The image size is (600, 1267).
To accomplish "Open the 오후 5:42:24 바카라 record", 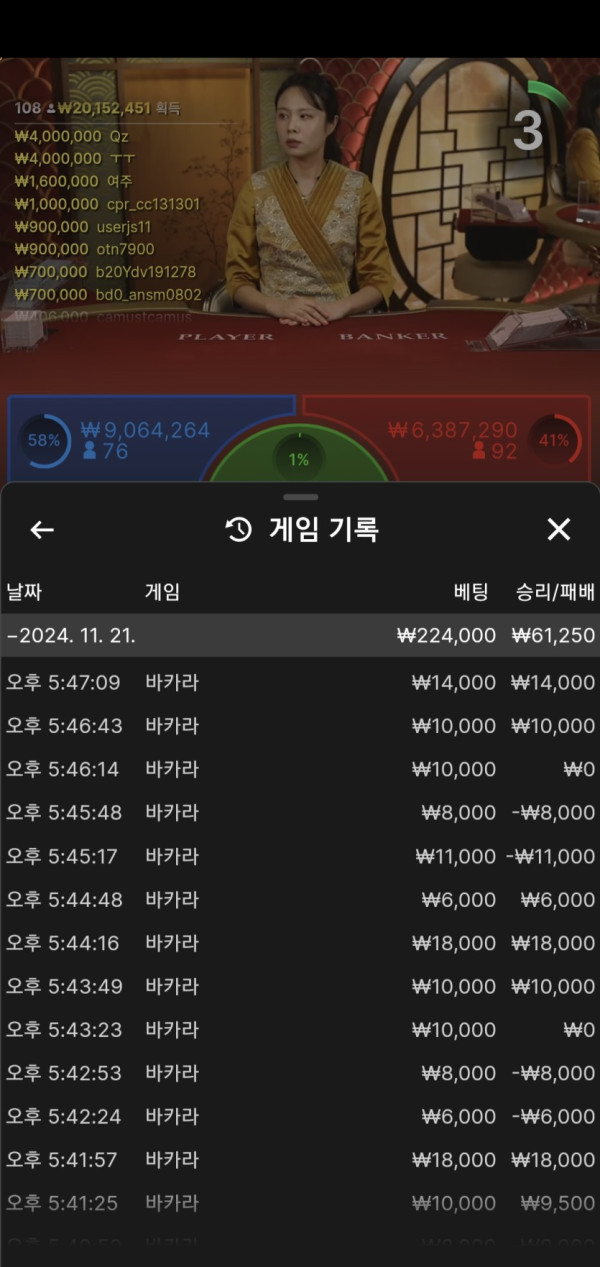I will click(x=300, y=1116).
